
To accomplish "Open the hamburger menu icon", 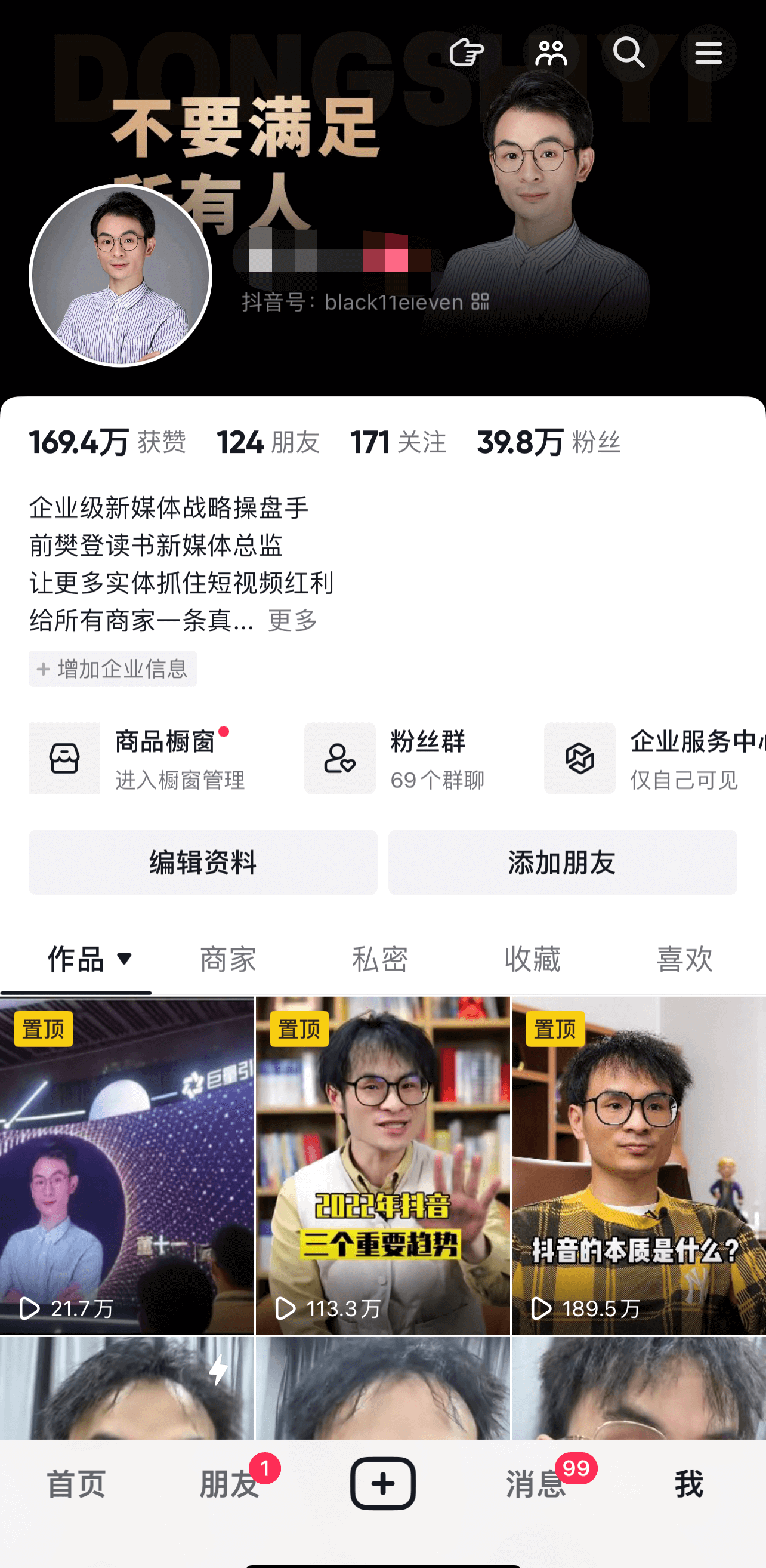I will (x=708, y=53).
